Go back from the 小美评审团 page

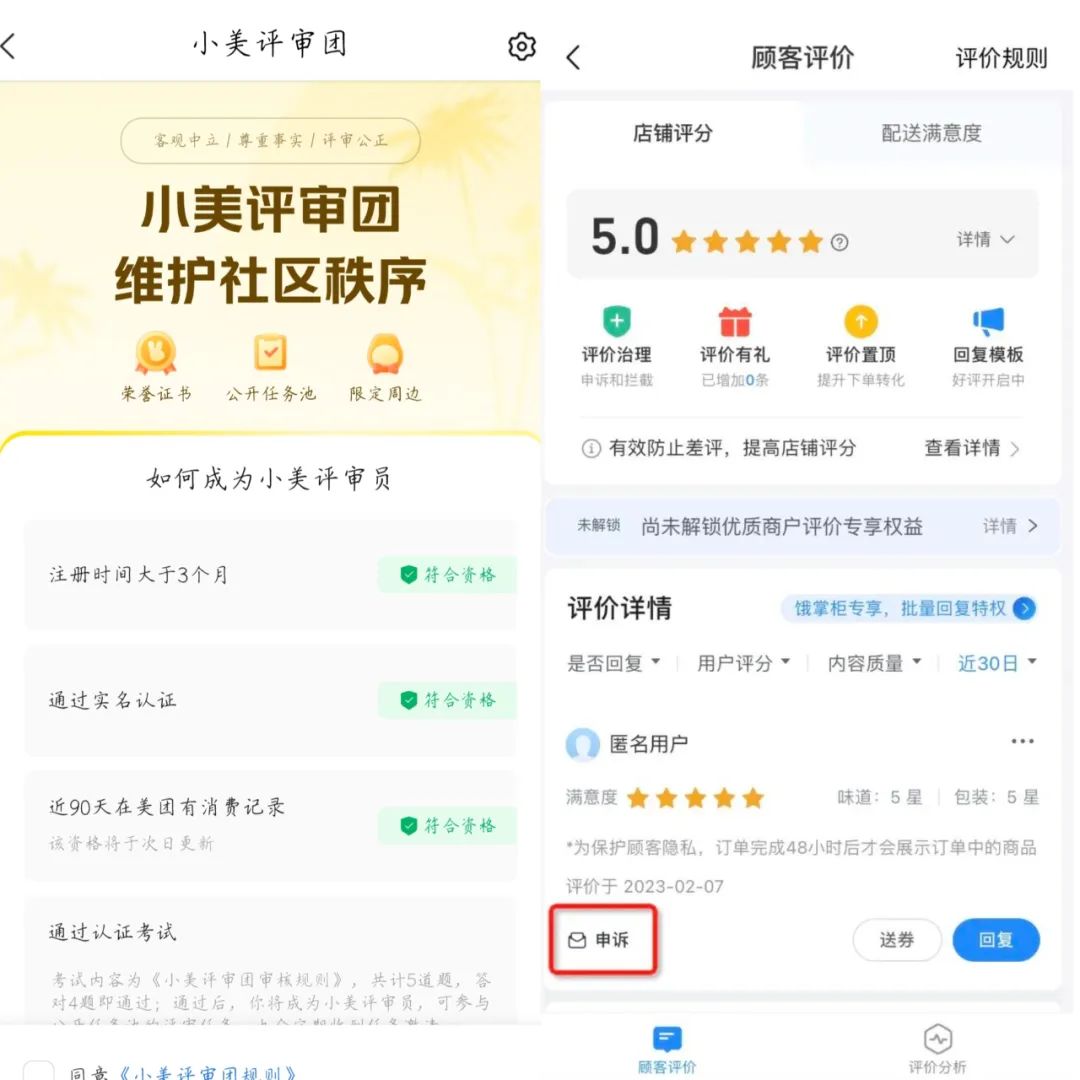point(10,46)
